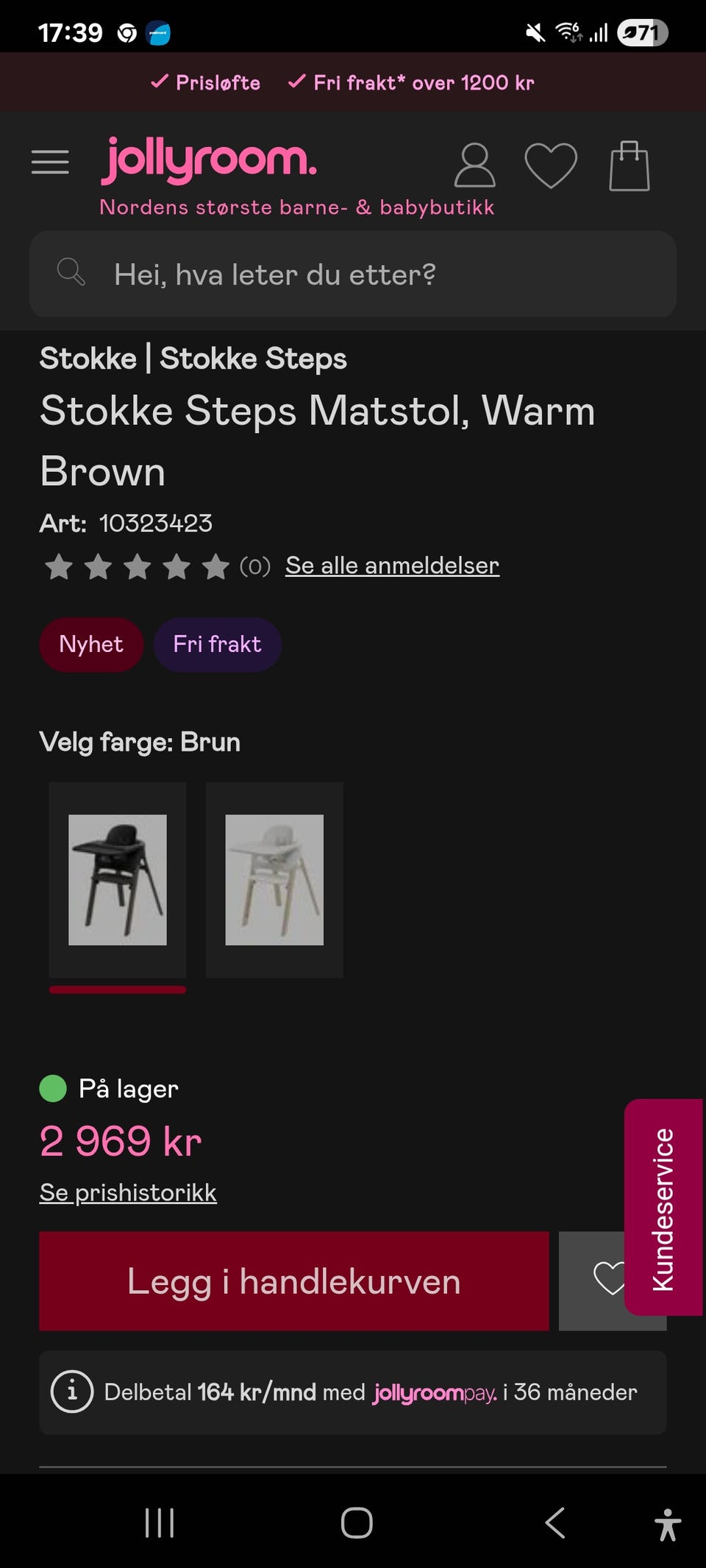Select the white chair color option
The image size is (706, 1568).
(x=274, y=880)
